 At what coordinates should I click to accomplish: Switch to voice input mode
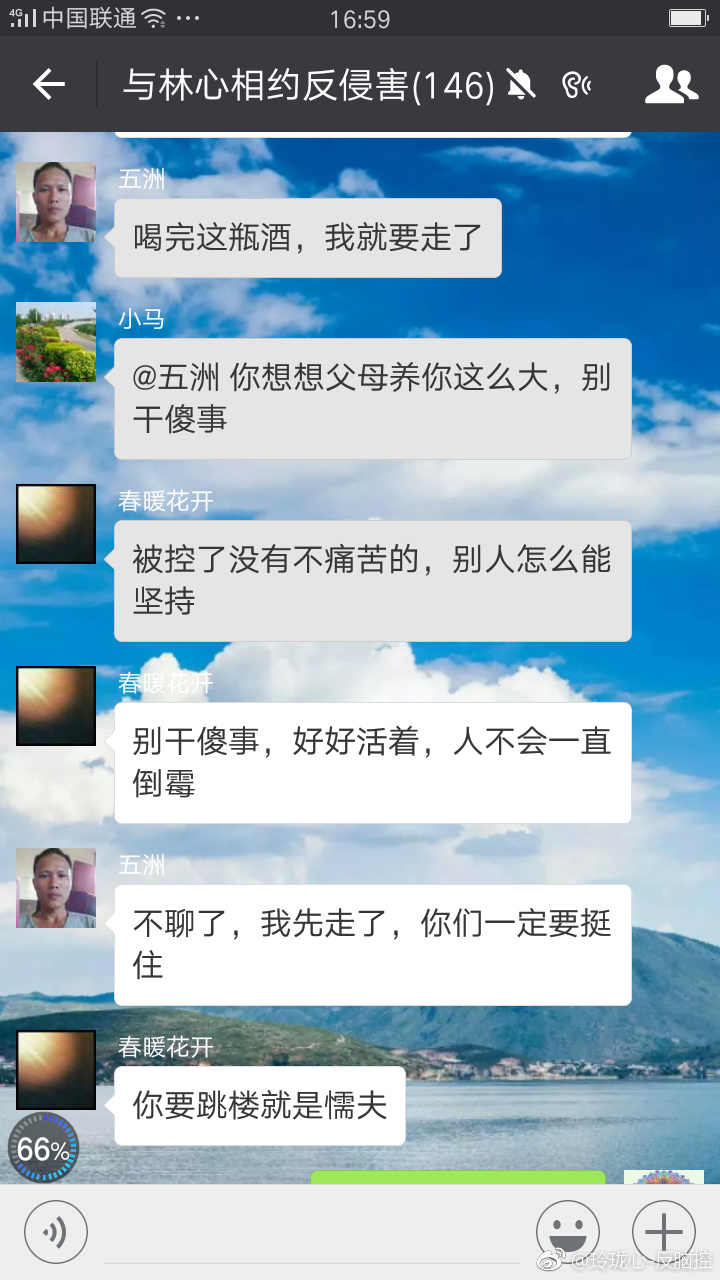click(x=56, y=1231)
